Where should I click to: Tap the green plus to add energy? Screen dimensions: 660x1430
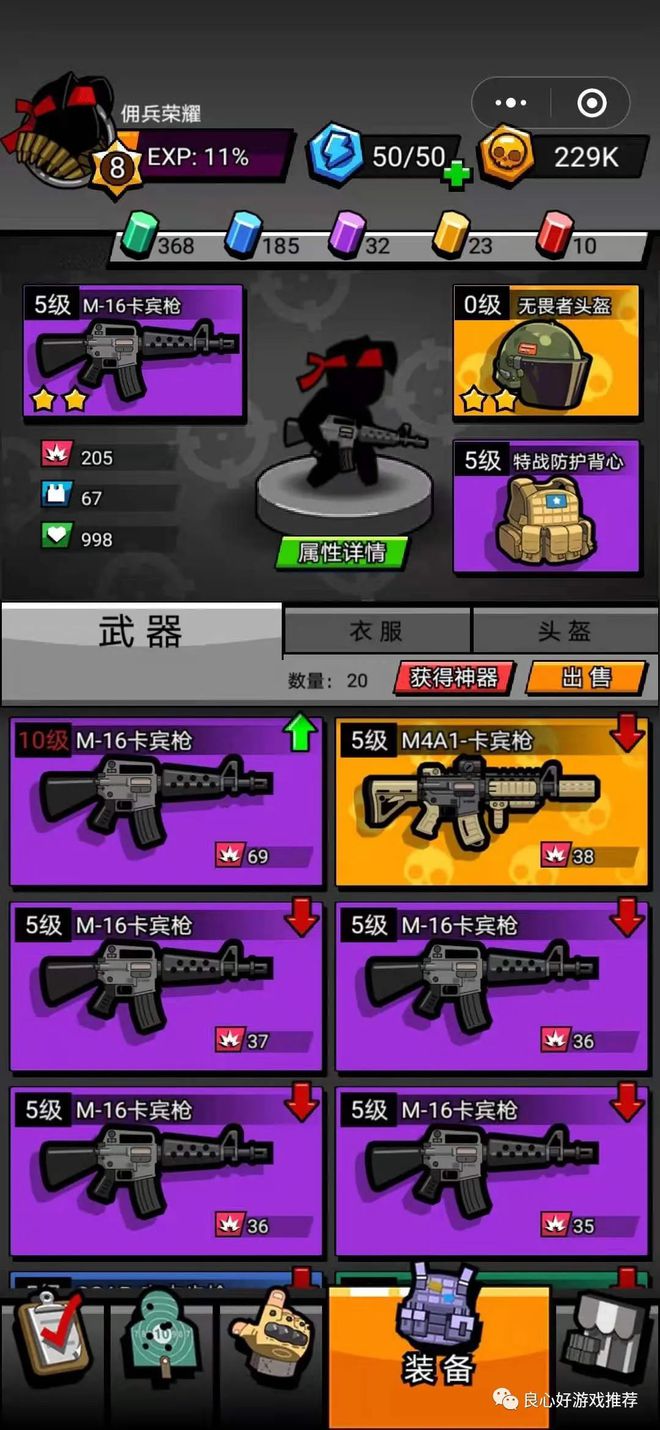click(x=456, y=174)
